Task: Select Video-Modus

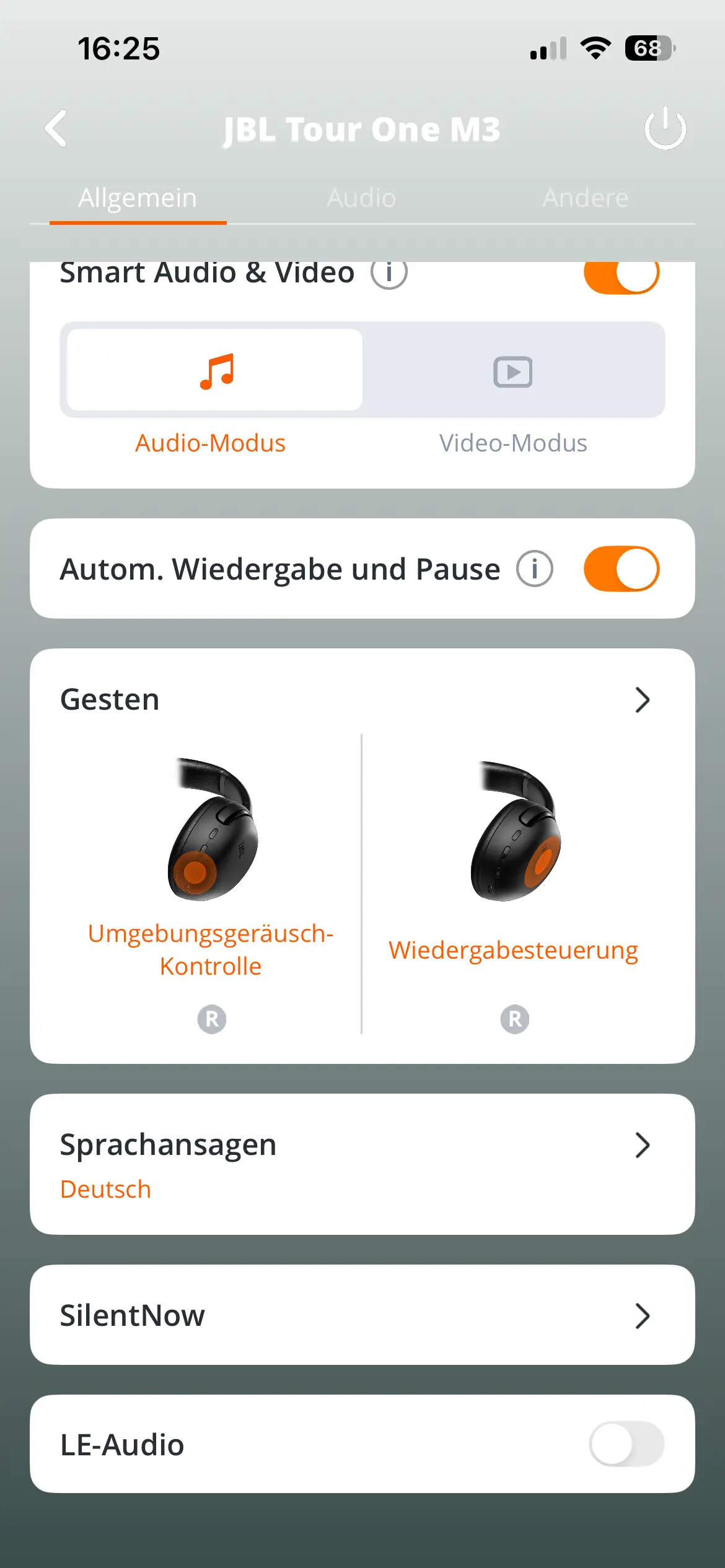Action: 513,372
